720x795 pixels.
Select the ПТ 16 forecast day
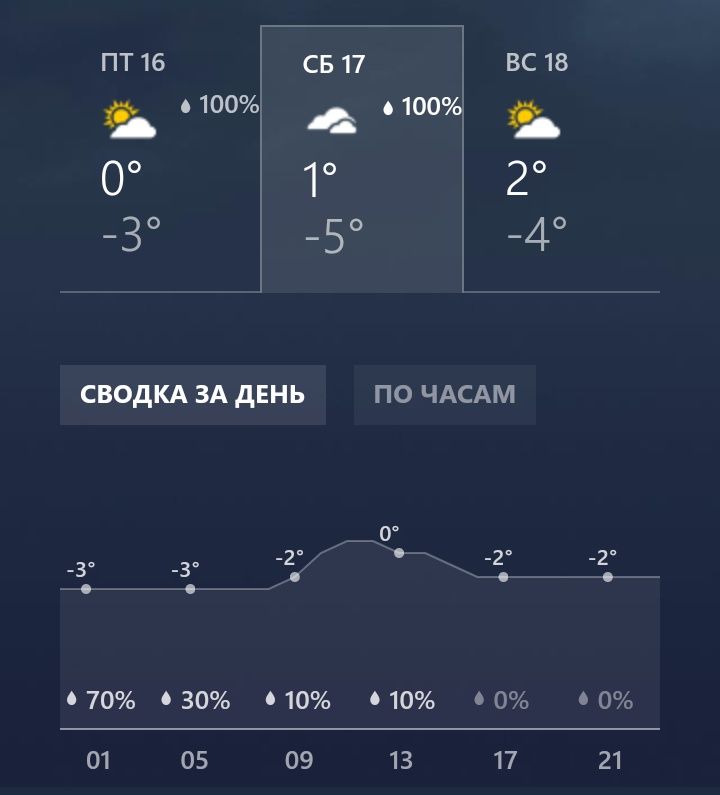click(160, 158)
